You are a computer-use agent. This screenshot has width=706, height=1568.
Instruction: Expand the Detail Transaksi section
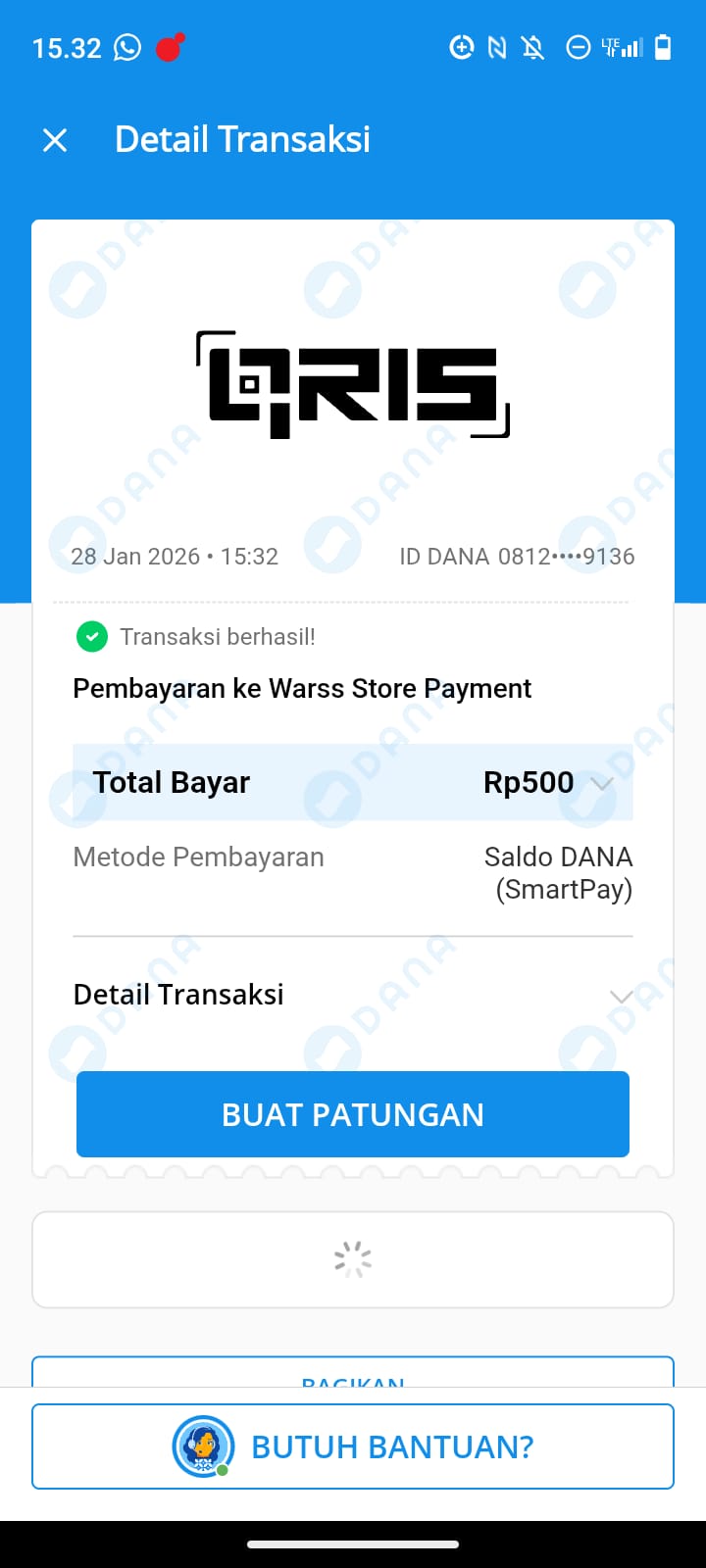621,997
